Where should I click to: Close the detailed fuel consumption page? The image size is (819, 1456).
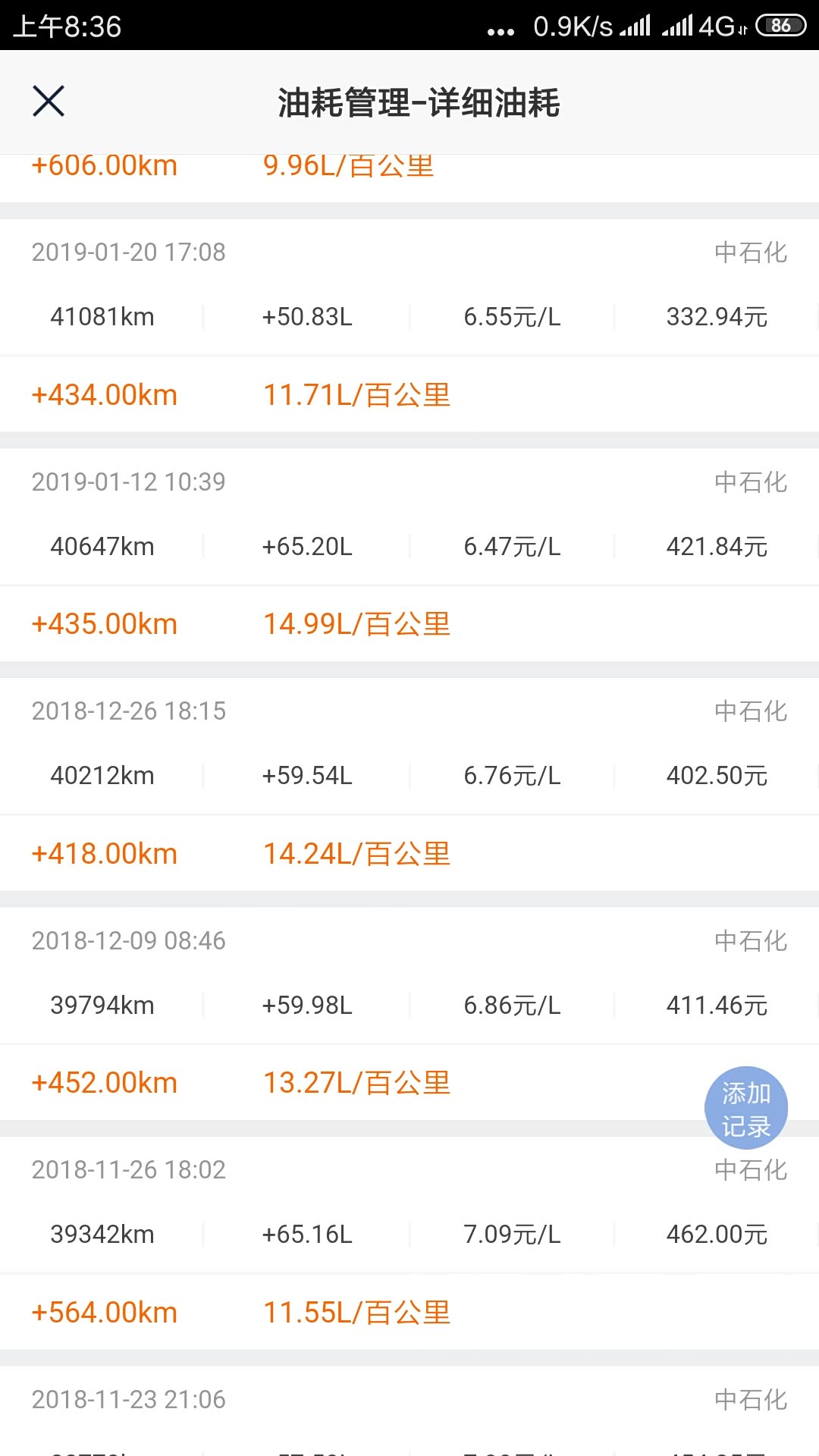tap(49, 102)
